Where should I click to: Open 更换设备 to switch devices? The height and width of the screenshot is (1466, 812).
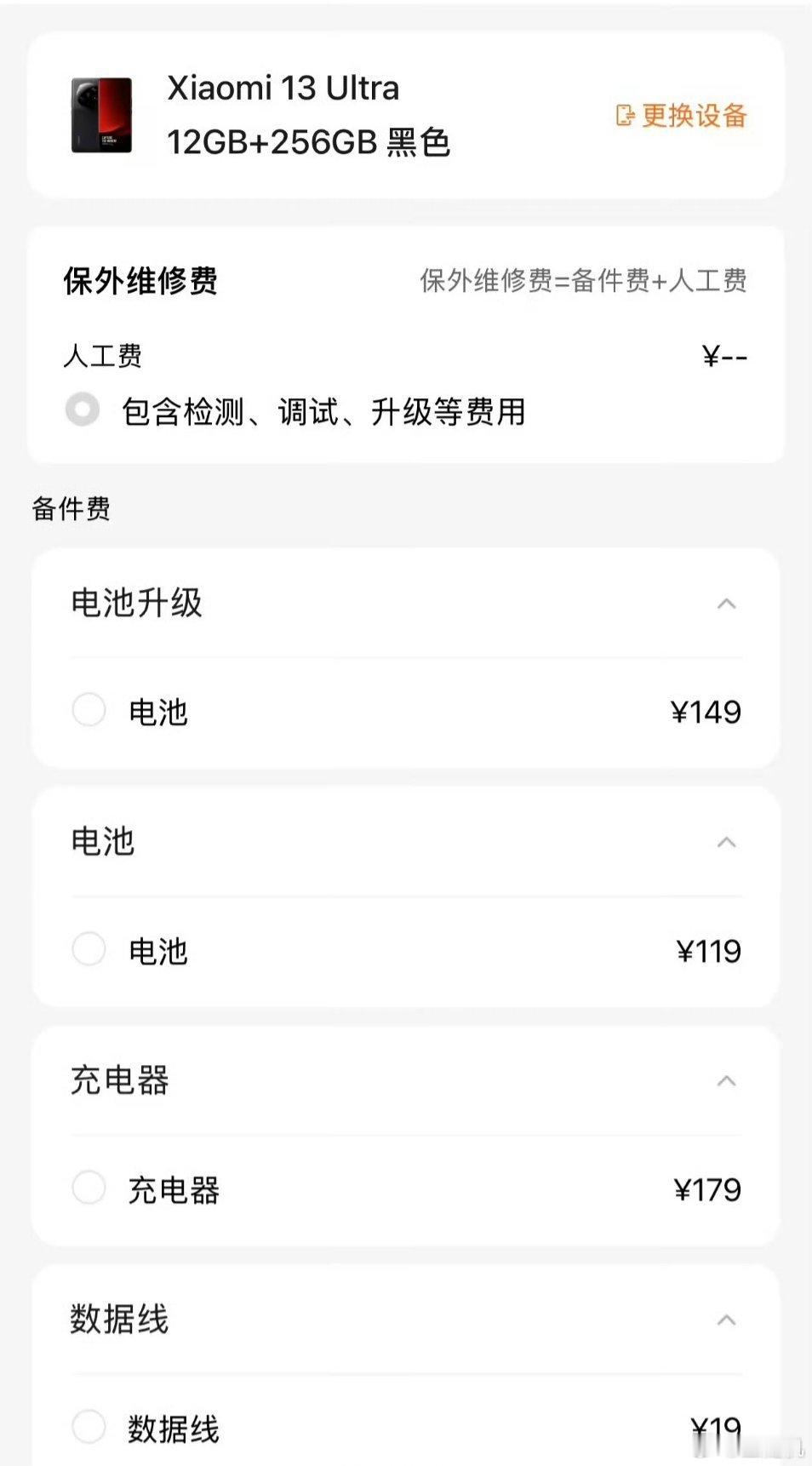[693, 116]
